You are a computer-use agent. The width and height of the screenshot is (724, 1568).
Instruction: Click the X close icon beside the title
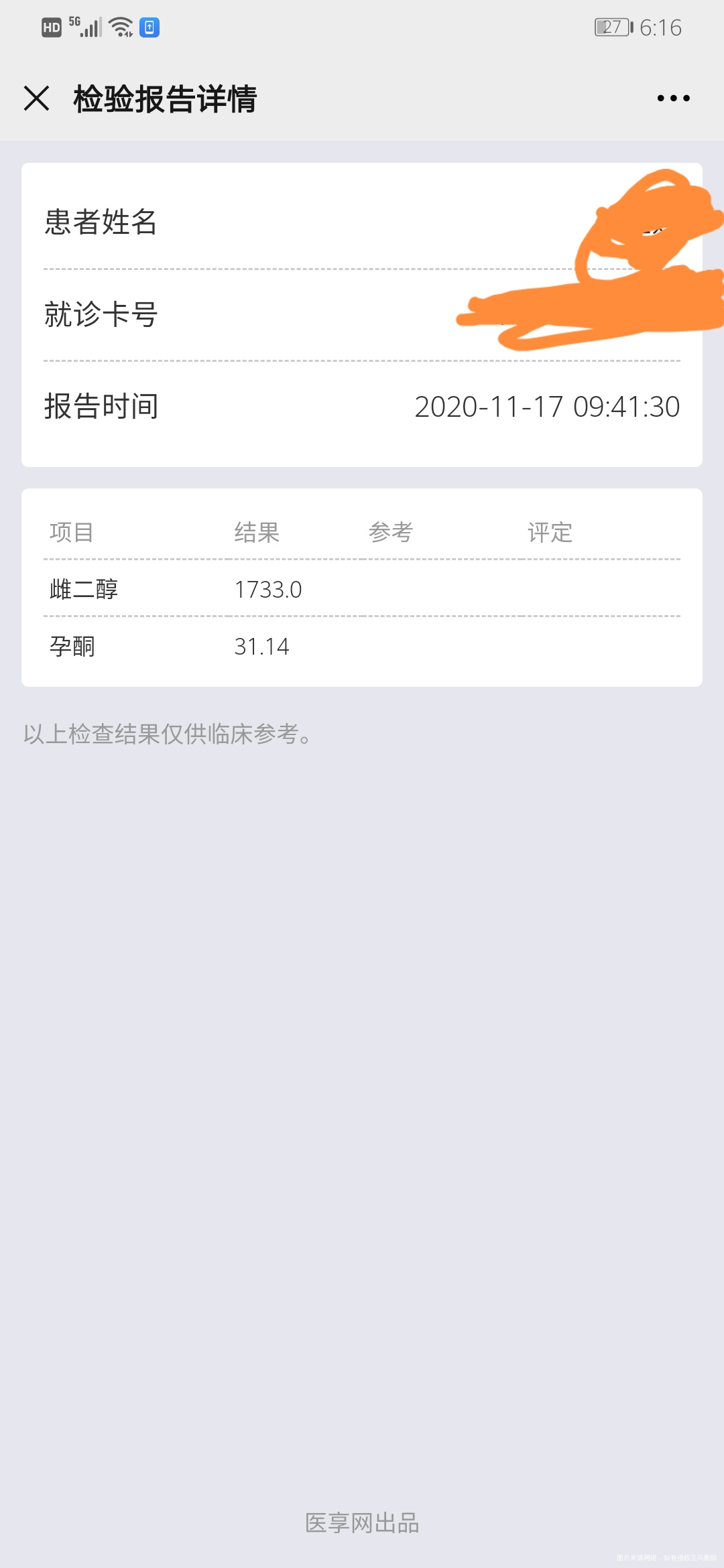point(37,99)
